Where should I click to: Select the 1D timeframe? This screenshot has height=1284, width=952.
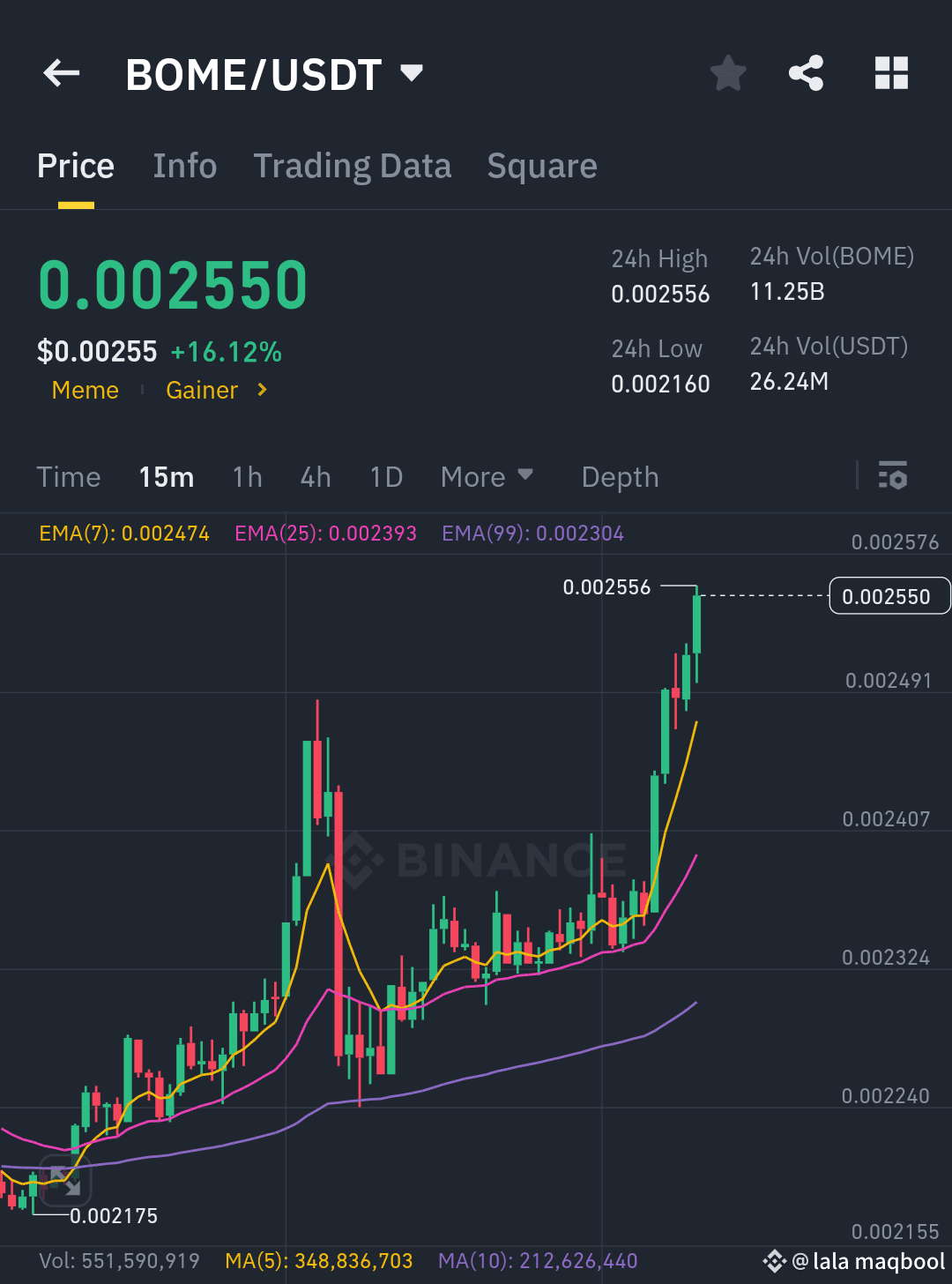pos(385,476)
